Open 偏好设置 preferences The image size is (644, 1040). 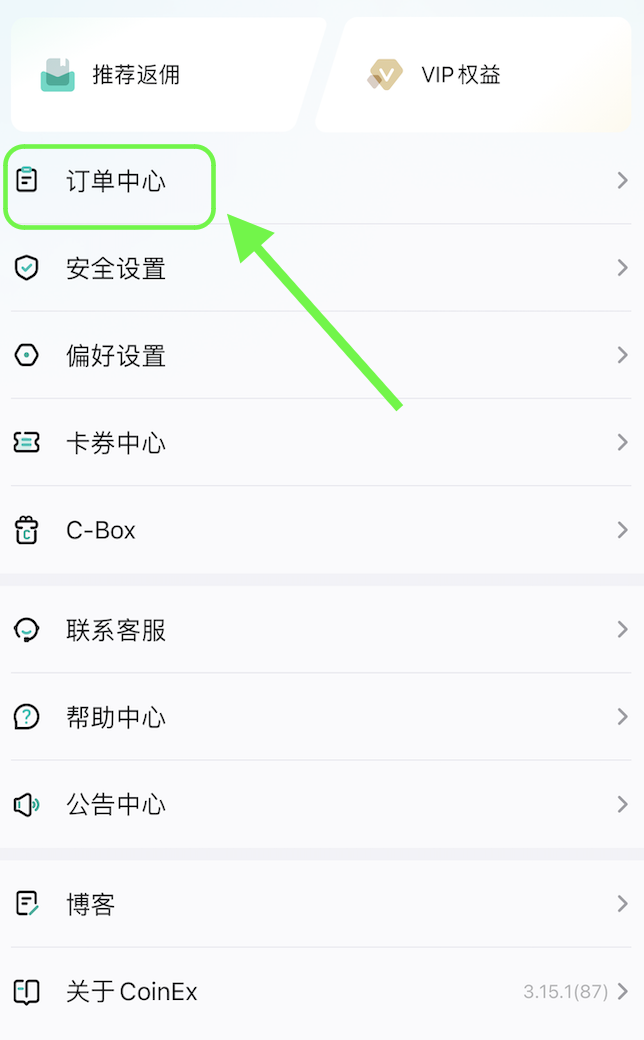coord(322,356)
